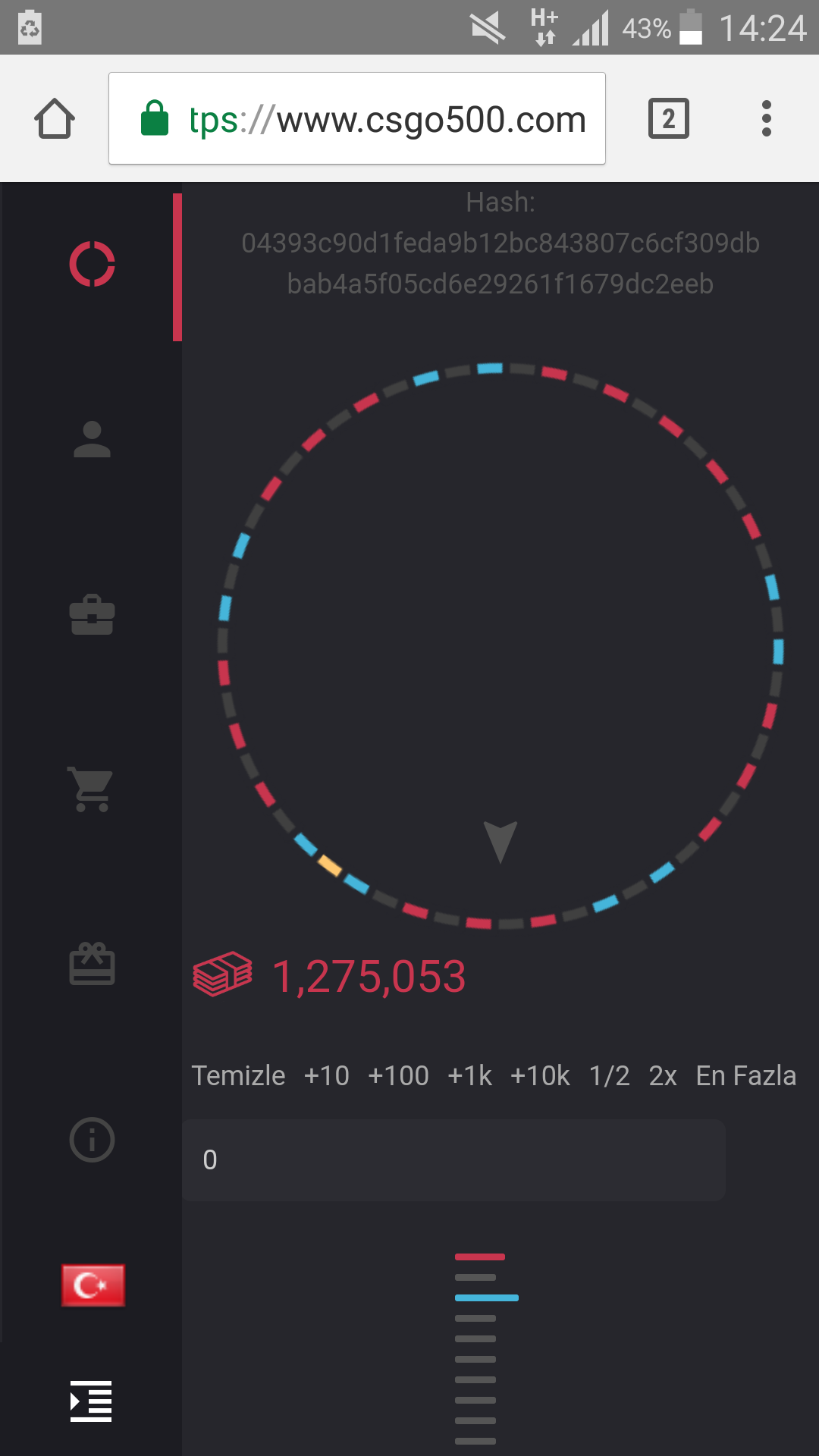Add +100 to the bet
This screenshot has height=1456, width=819.
click(398, 1075)
